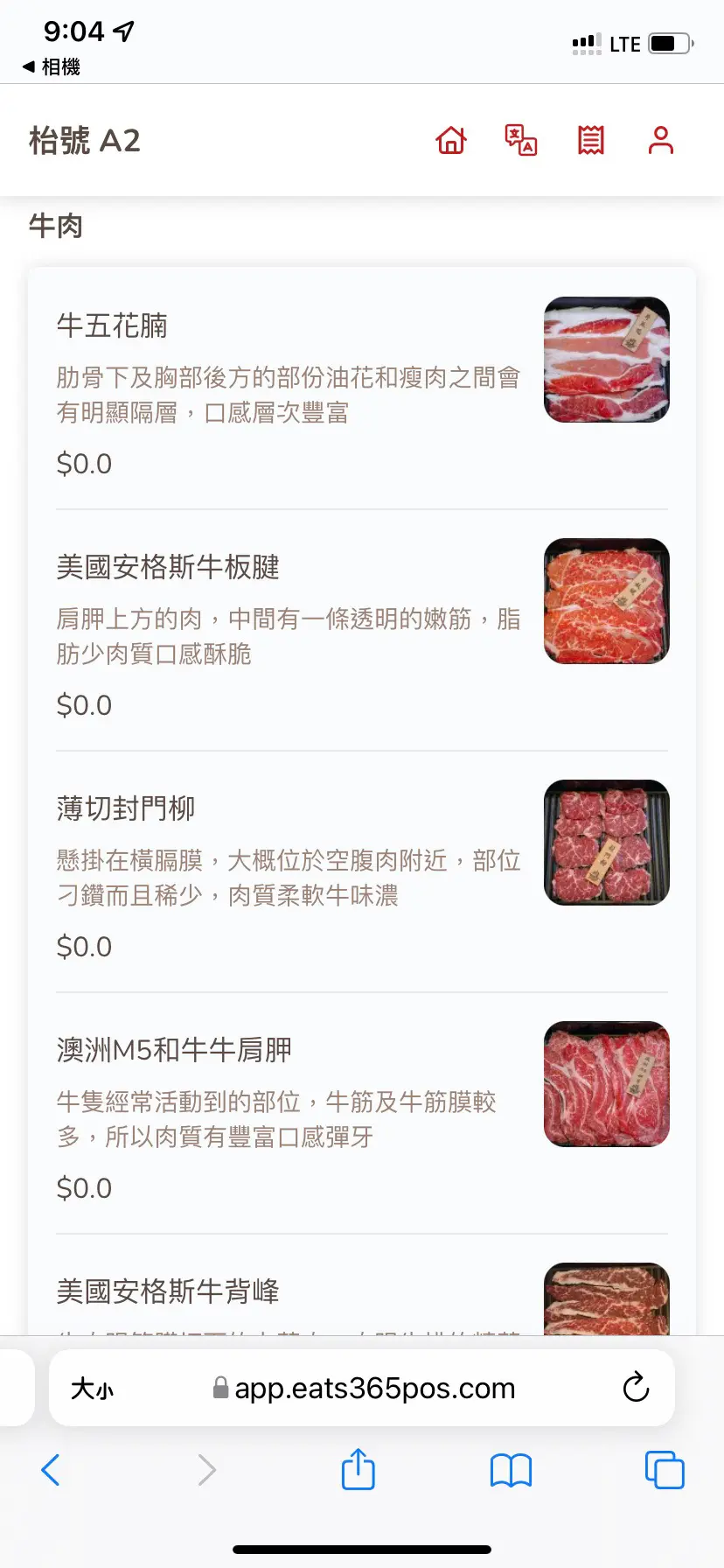
Task: Open the user account icon
Action: click(661, 140)
